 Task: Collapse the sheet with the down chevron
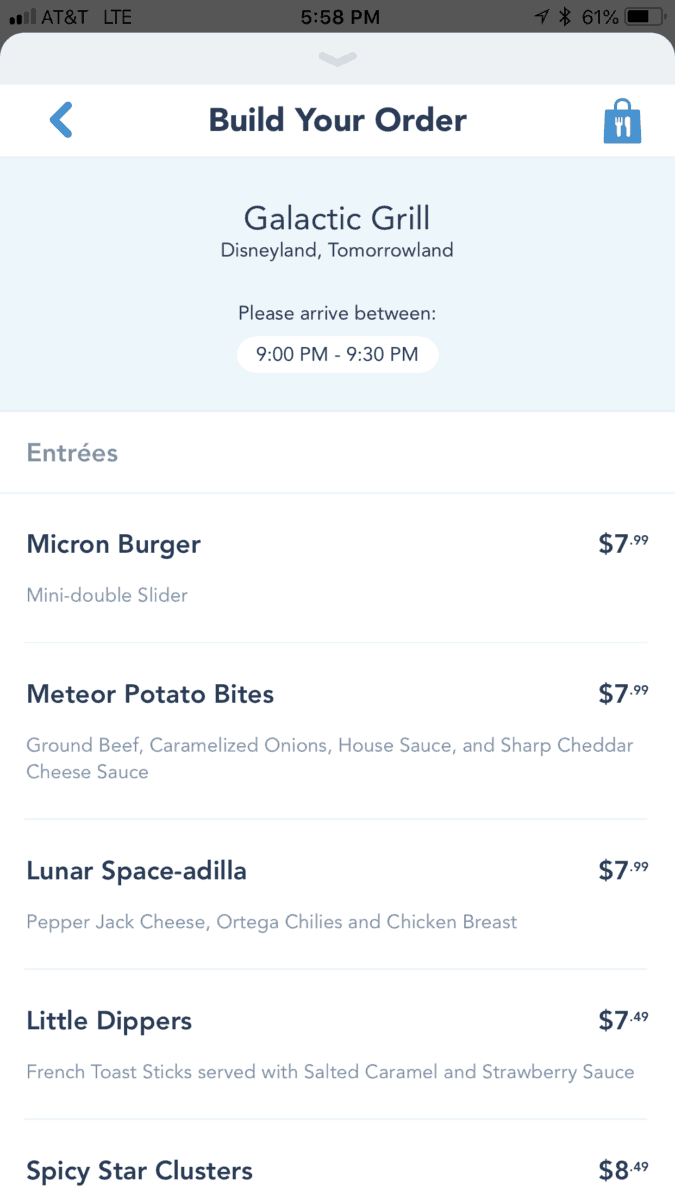(x=338, y=60)
